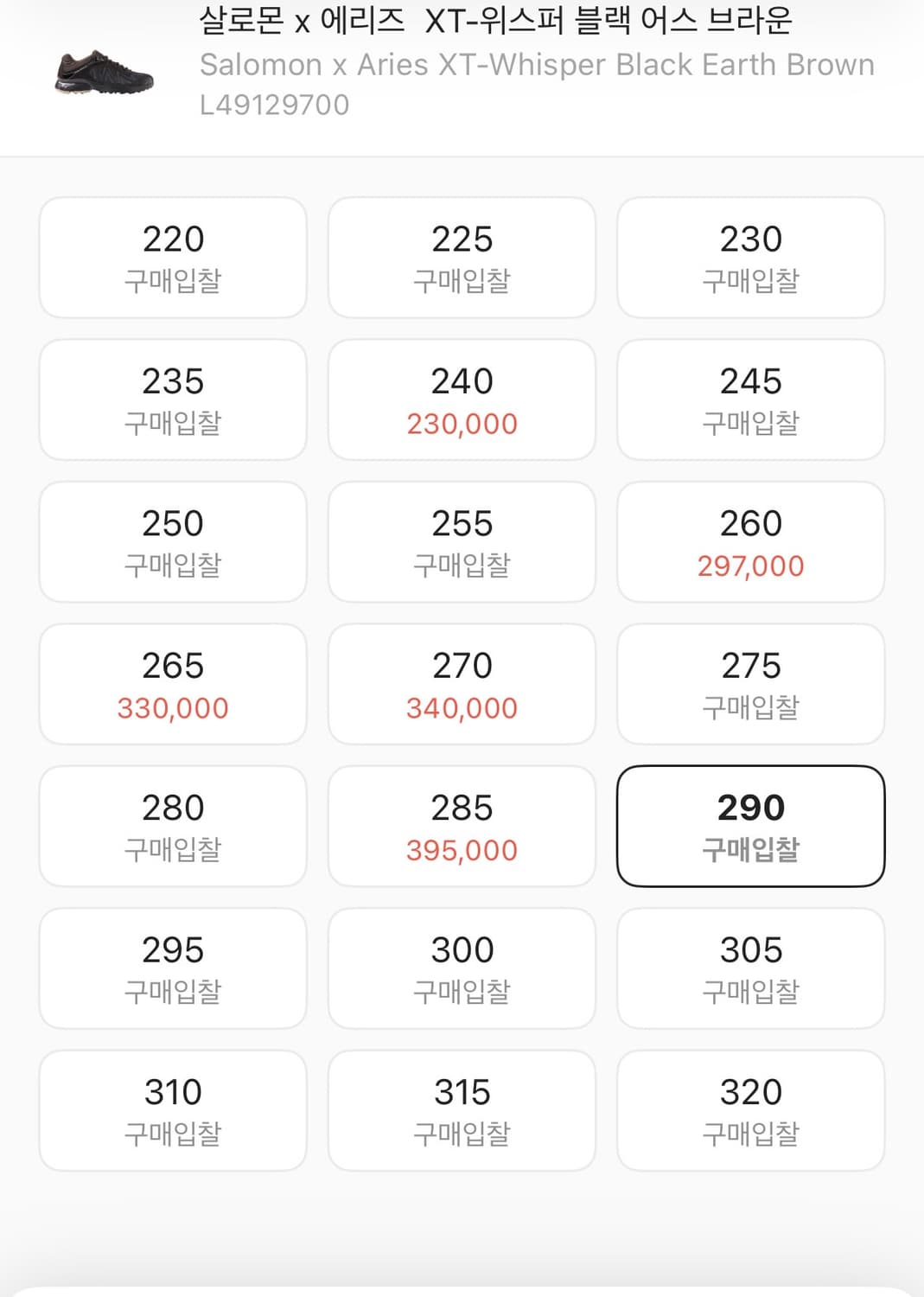Select size 220 for purchase bid
924x1297 pixels.
pyautogui.click(x=172, y=257)
